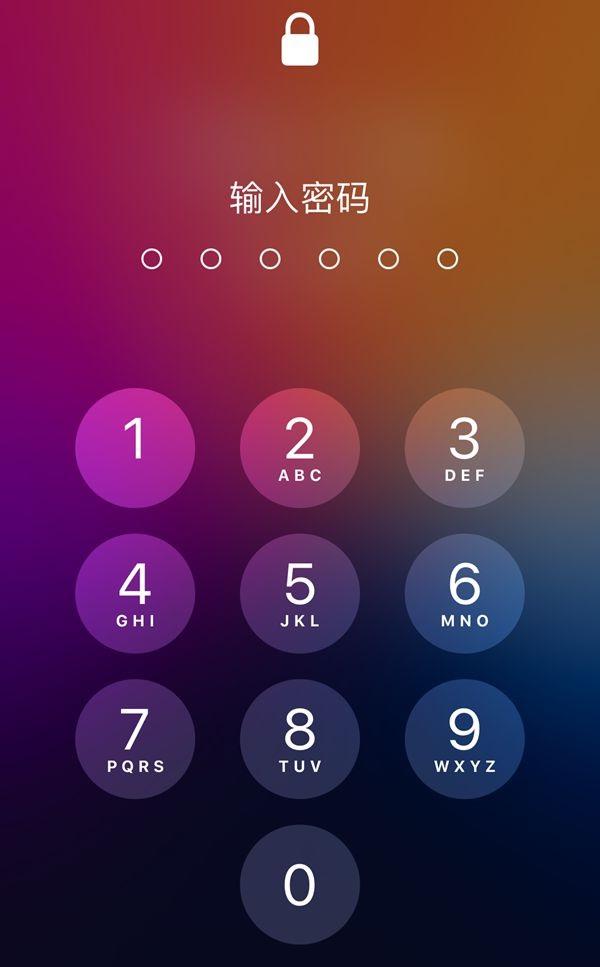Enter digit 2 (ABC) on keypad
This screenshot has height=967, width=600.
(300, 448)
